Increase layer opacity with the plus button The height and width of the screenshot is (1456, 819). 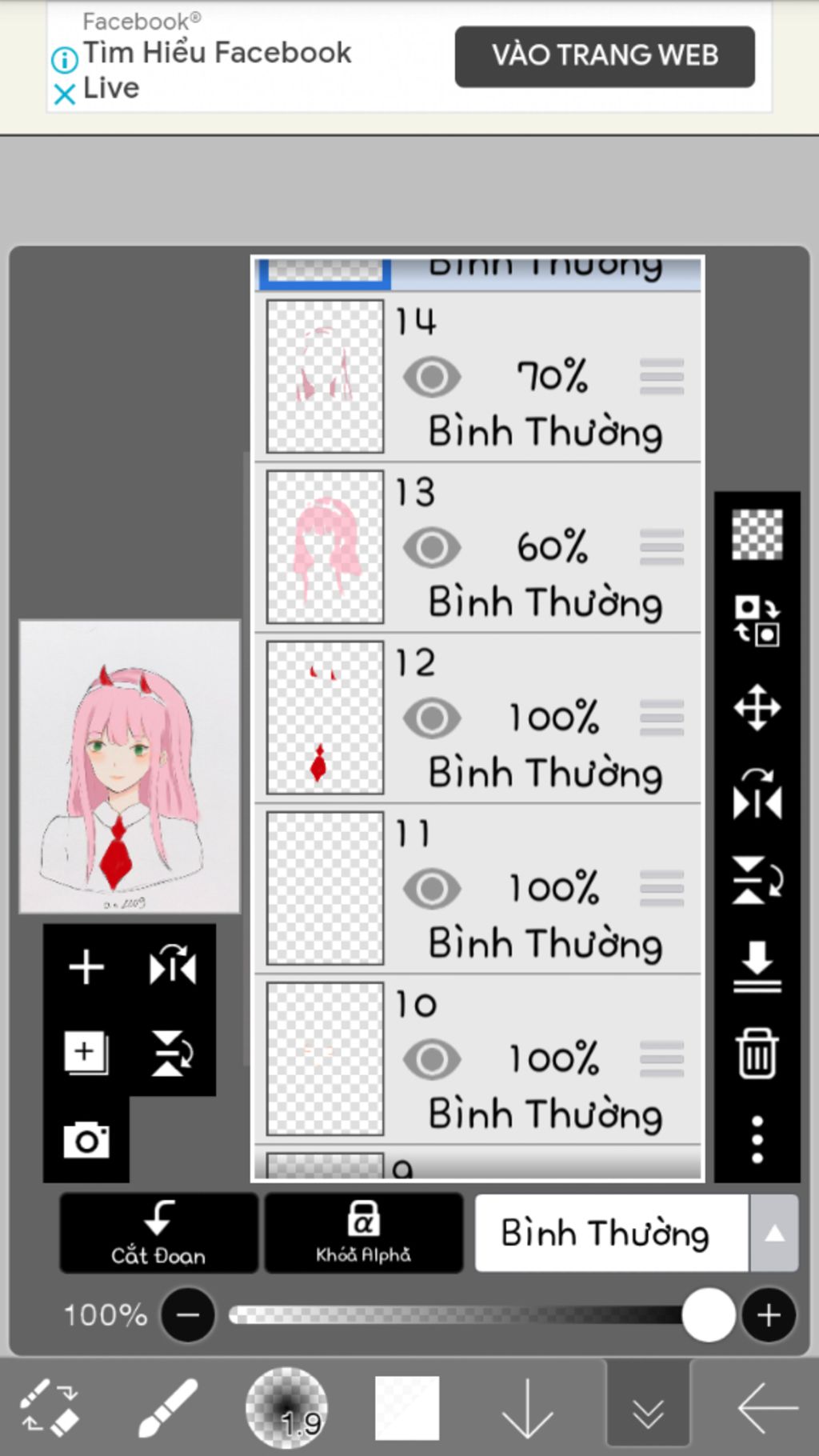pyautogui.click(x=769, y=1314)
